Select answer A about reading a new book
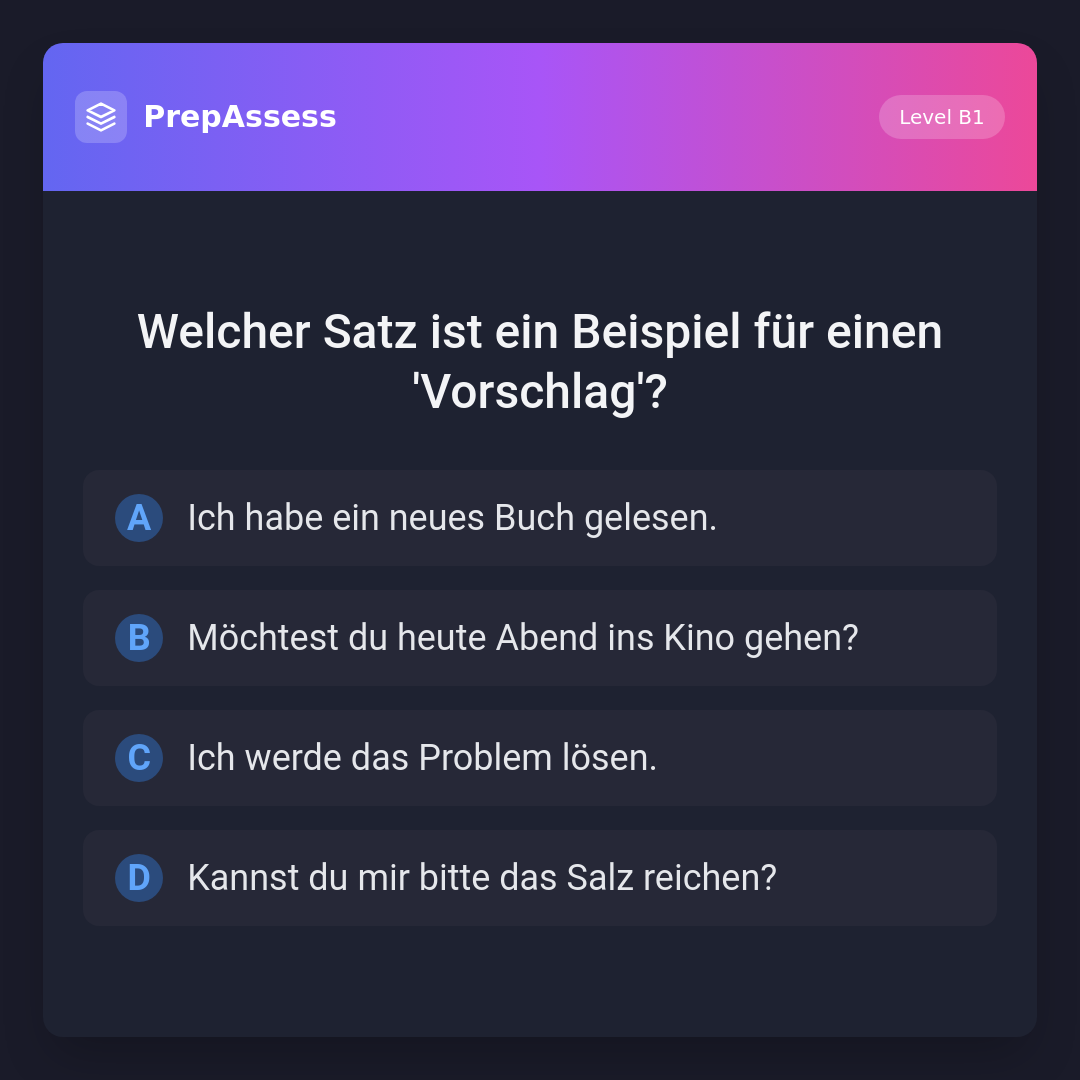Viewport: 1080px width, 1080px height. (540, 518)
